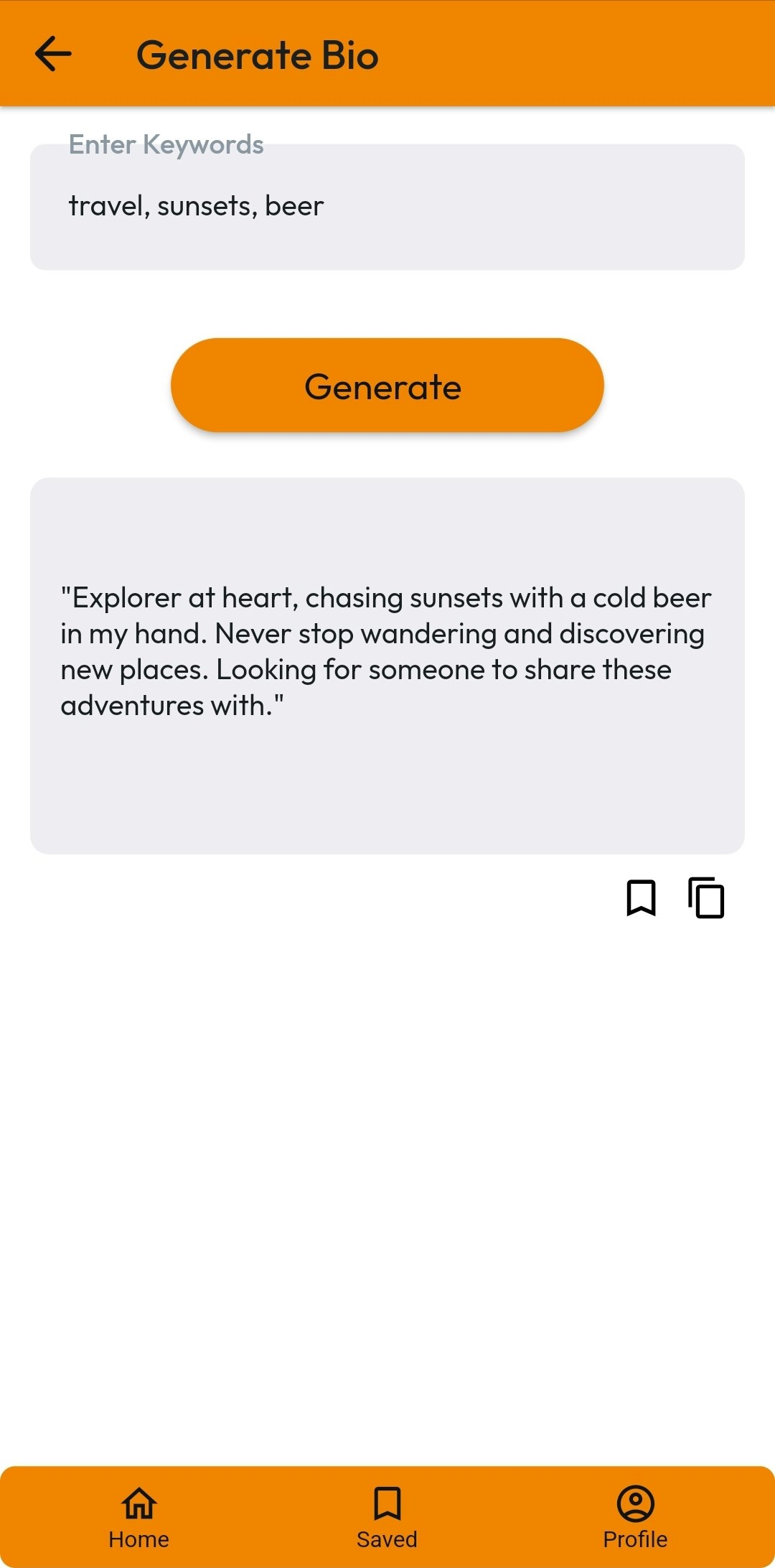Edit the Enter Keywords field

pyautogui.click(x=387, y=207)
